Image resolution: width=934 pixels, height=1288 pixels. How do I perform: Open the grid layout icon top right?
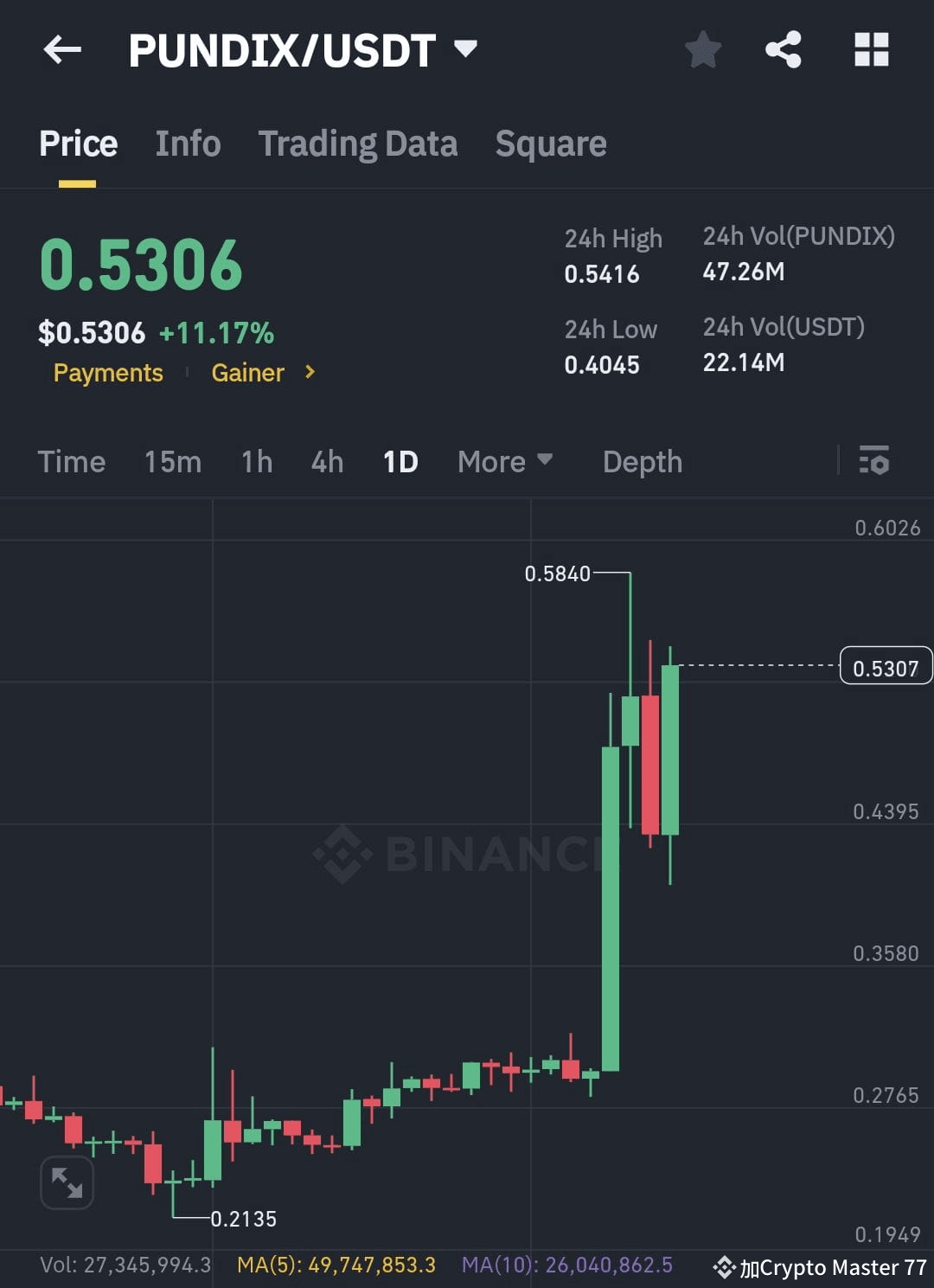click(870, 49)
